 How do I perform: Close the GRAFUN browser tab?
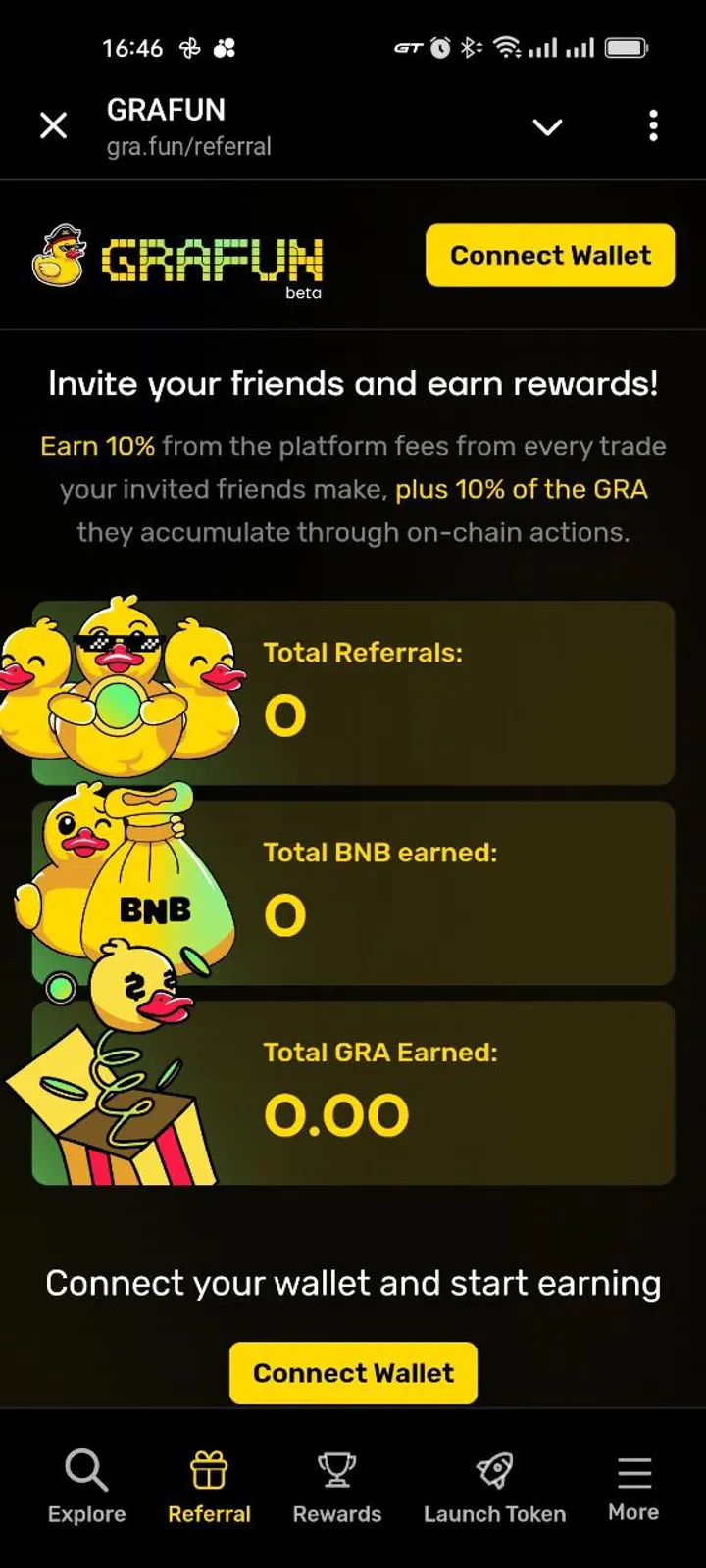coord(53,125)
